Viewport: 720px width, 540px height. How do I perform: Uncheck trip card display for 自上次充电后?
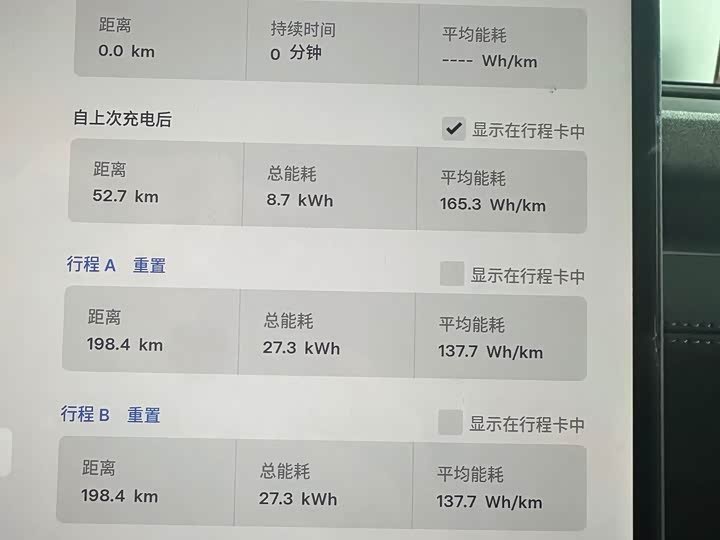point(454,129)
